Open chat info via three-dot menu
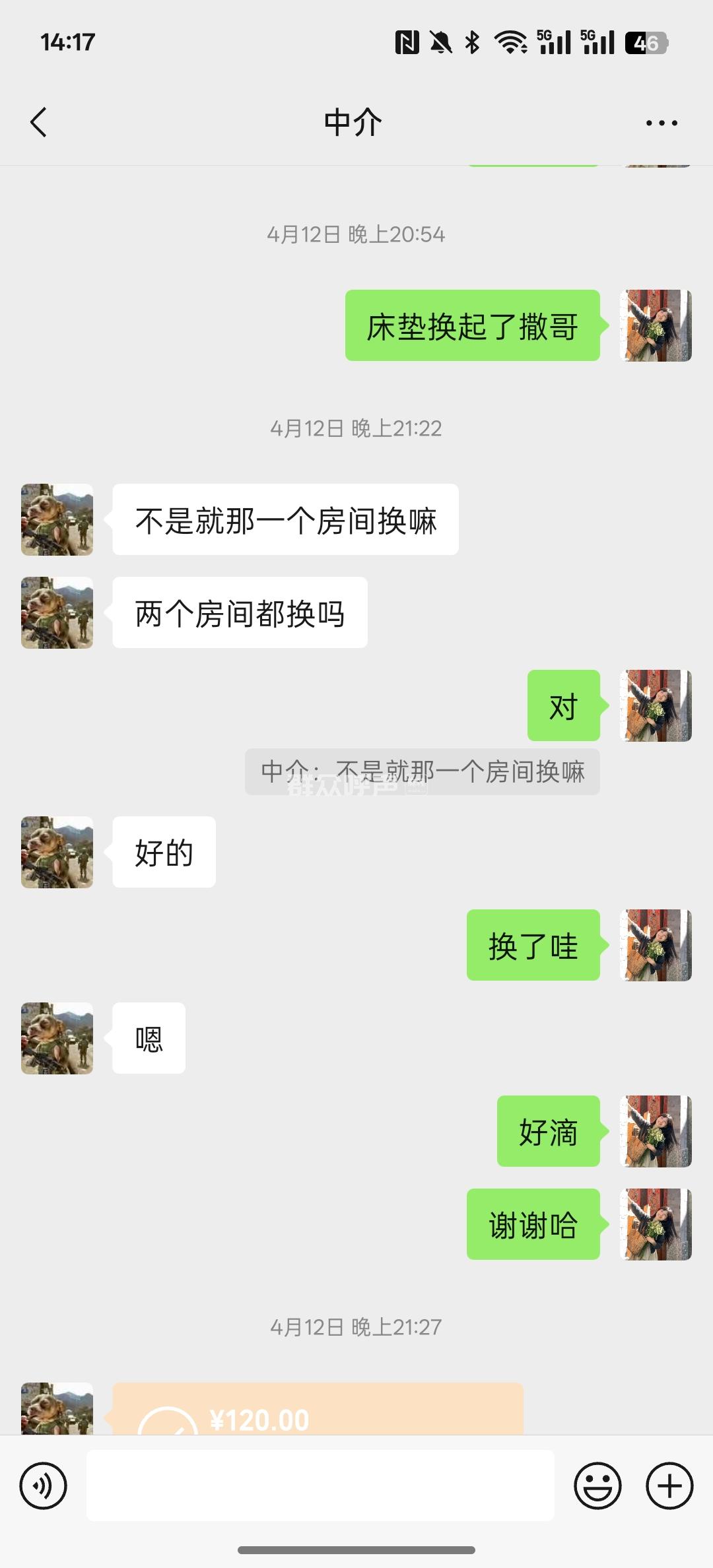Viewport: 713px width, 1568px height. click(662, 123)
